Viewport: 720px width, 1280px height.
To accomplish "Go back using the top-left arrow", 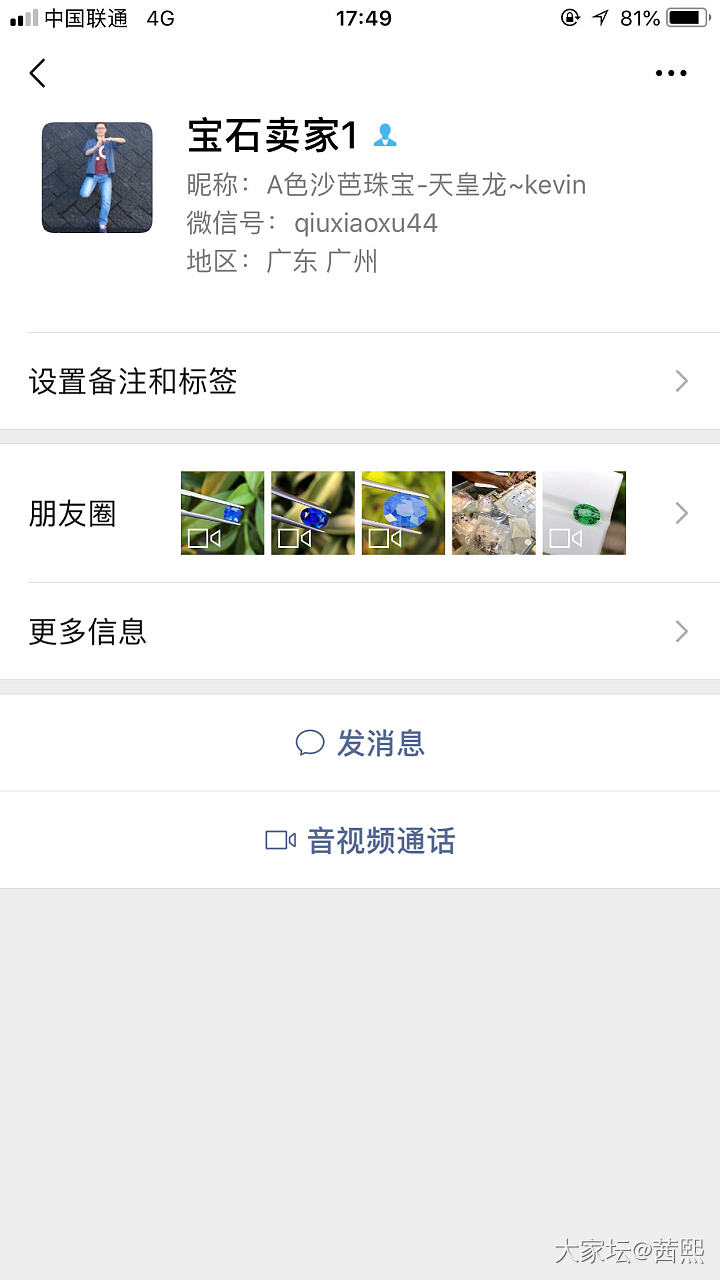I will click(x=38, y=73).
